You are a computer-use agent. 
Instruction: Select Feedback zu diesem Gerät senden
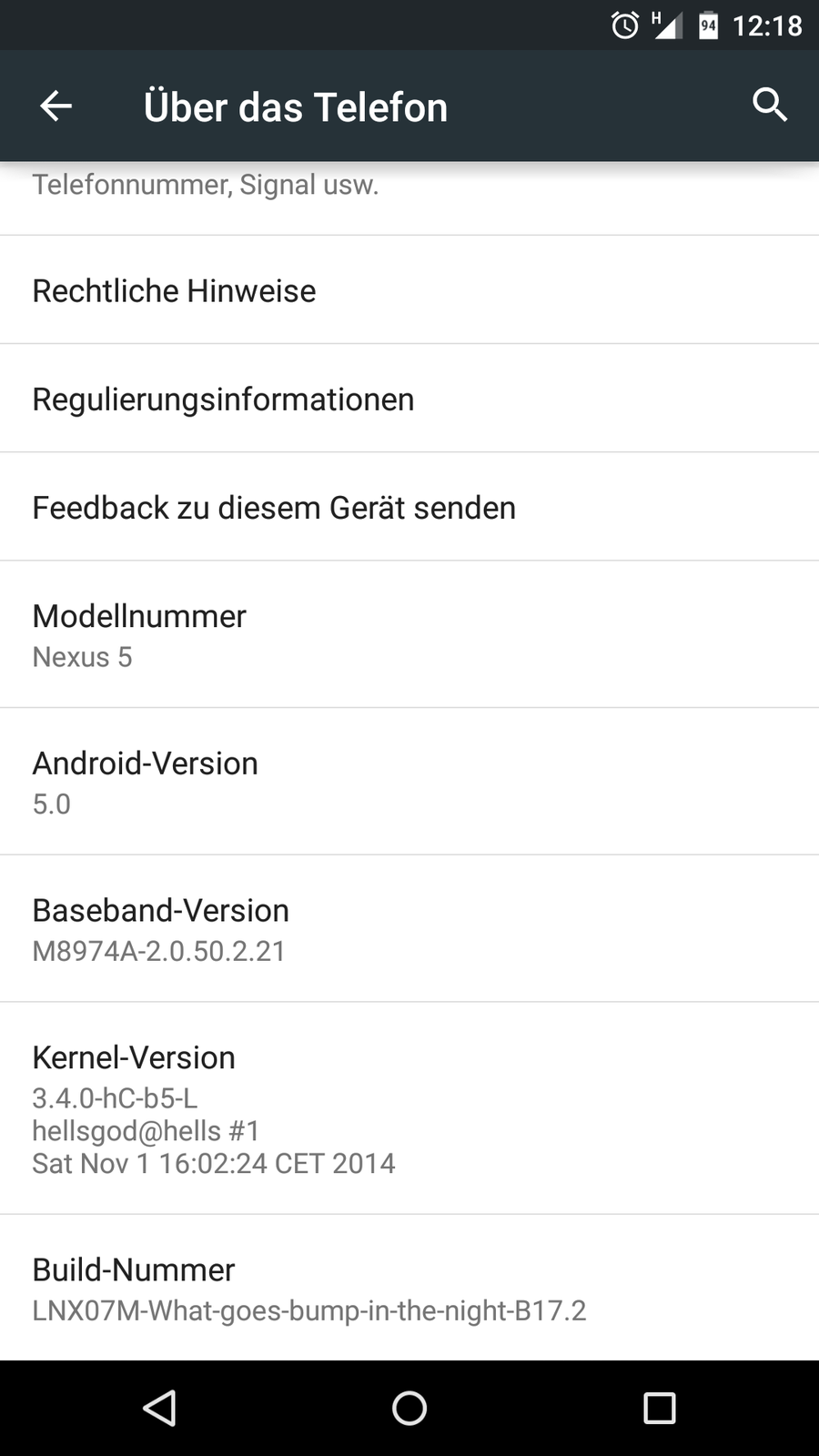(409, 507)
